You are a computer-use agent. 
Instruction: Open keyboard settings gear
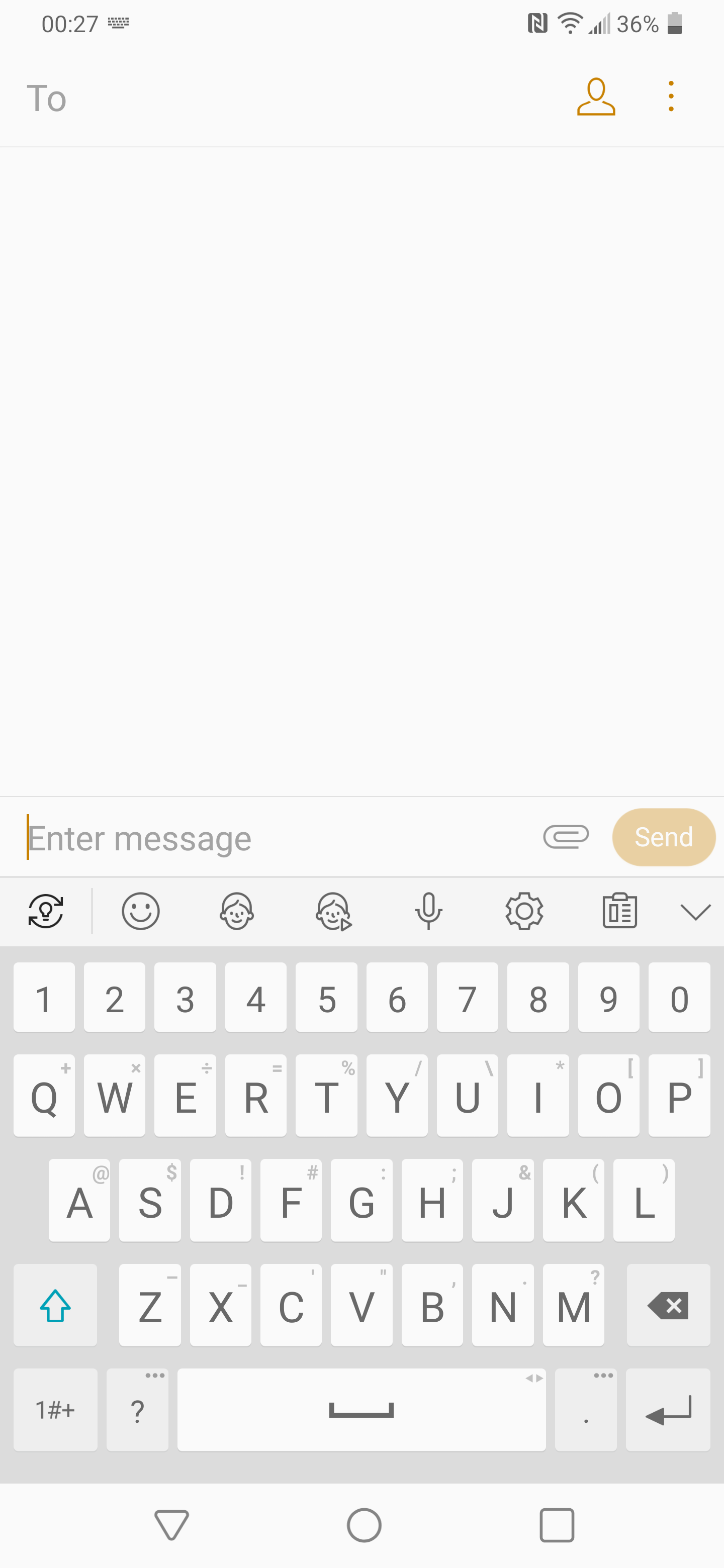tap(524, 911)
